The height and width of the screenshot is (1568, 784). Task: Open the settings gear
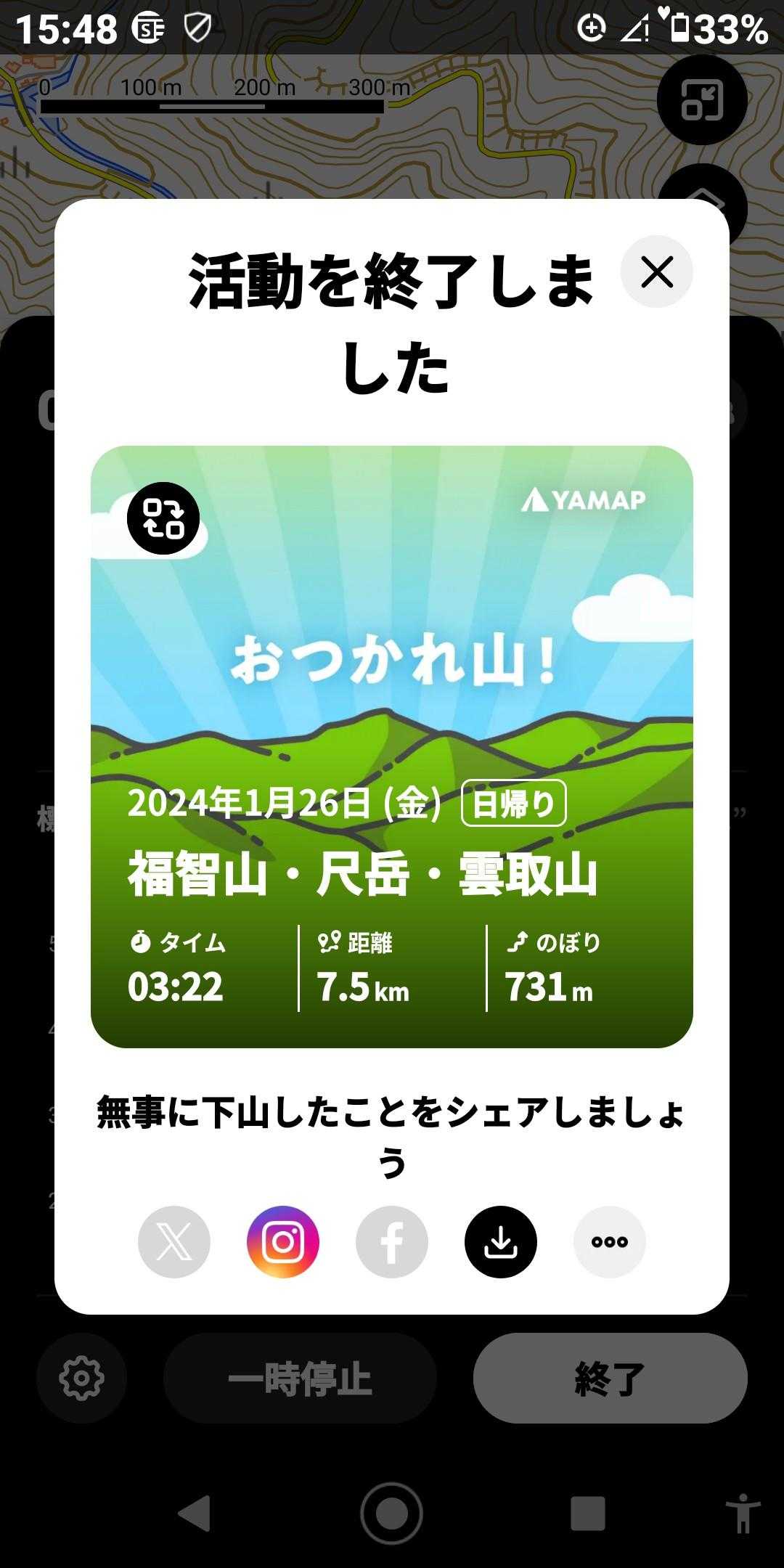pyautogui.click(x=81, y=1379)
